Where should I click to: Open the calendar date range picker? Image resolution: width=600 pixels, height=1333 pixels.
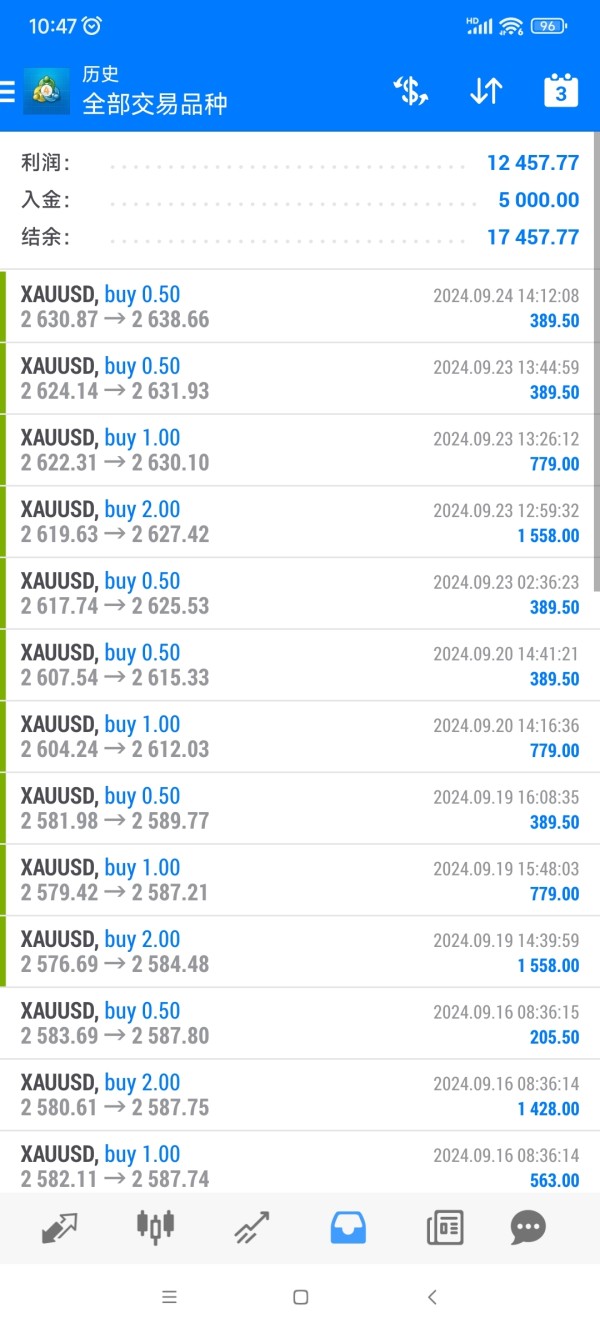(561, 91)
